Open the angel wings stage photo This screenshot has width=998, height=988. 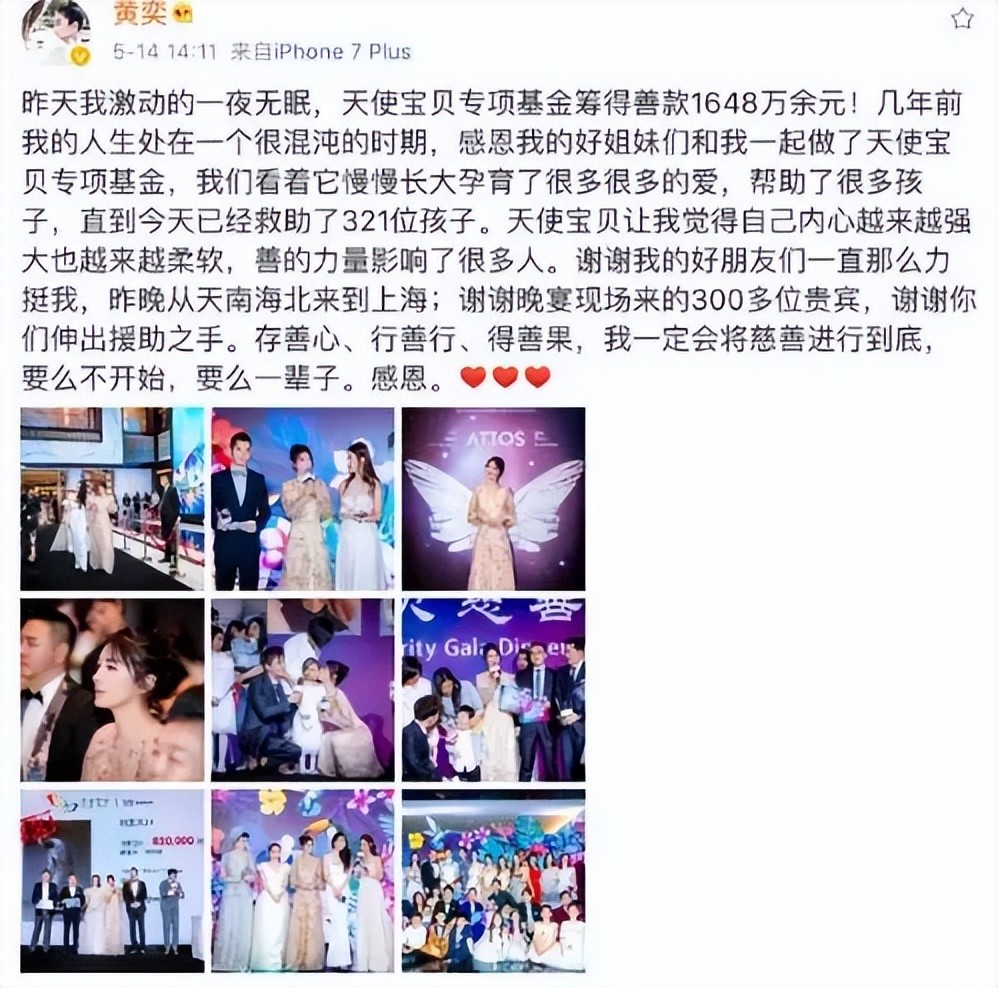pos(493,498)
